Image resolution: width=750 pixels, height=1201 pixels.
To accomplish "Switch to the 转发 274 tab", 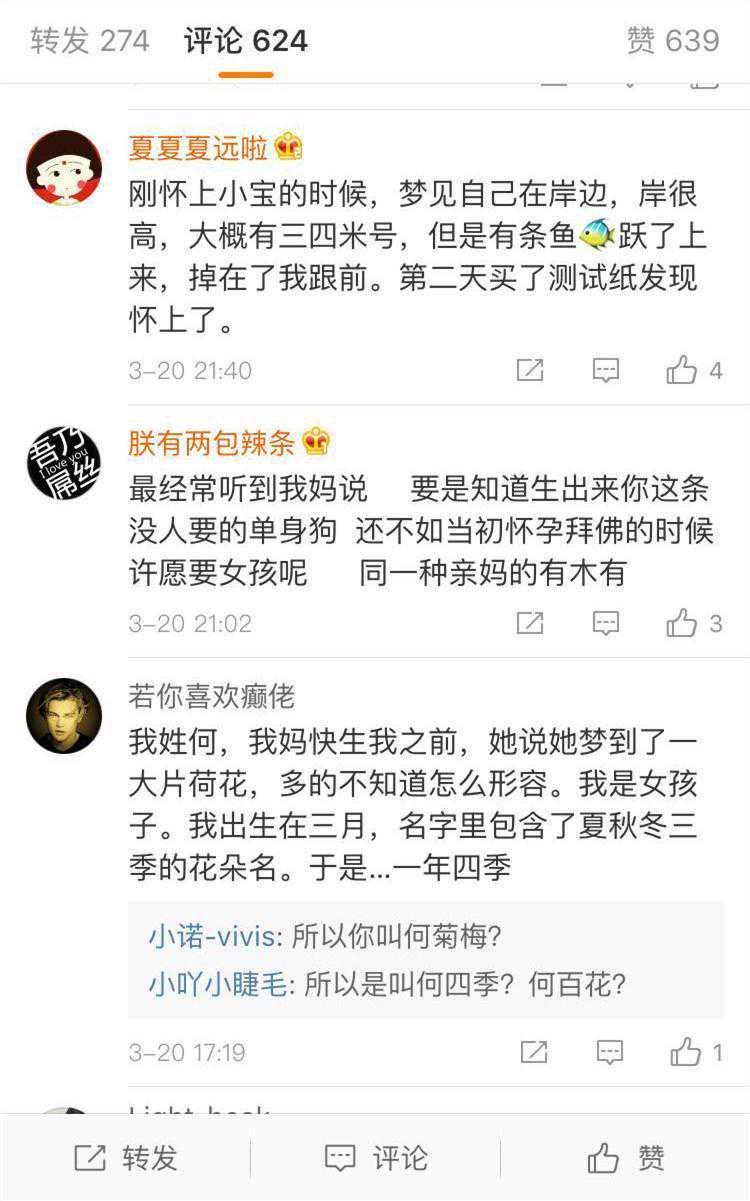I will coord(90,41).
